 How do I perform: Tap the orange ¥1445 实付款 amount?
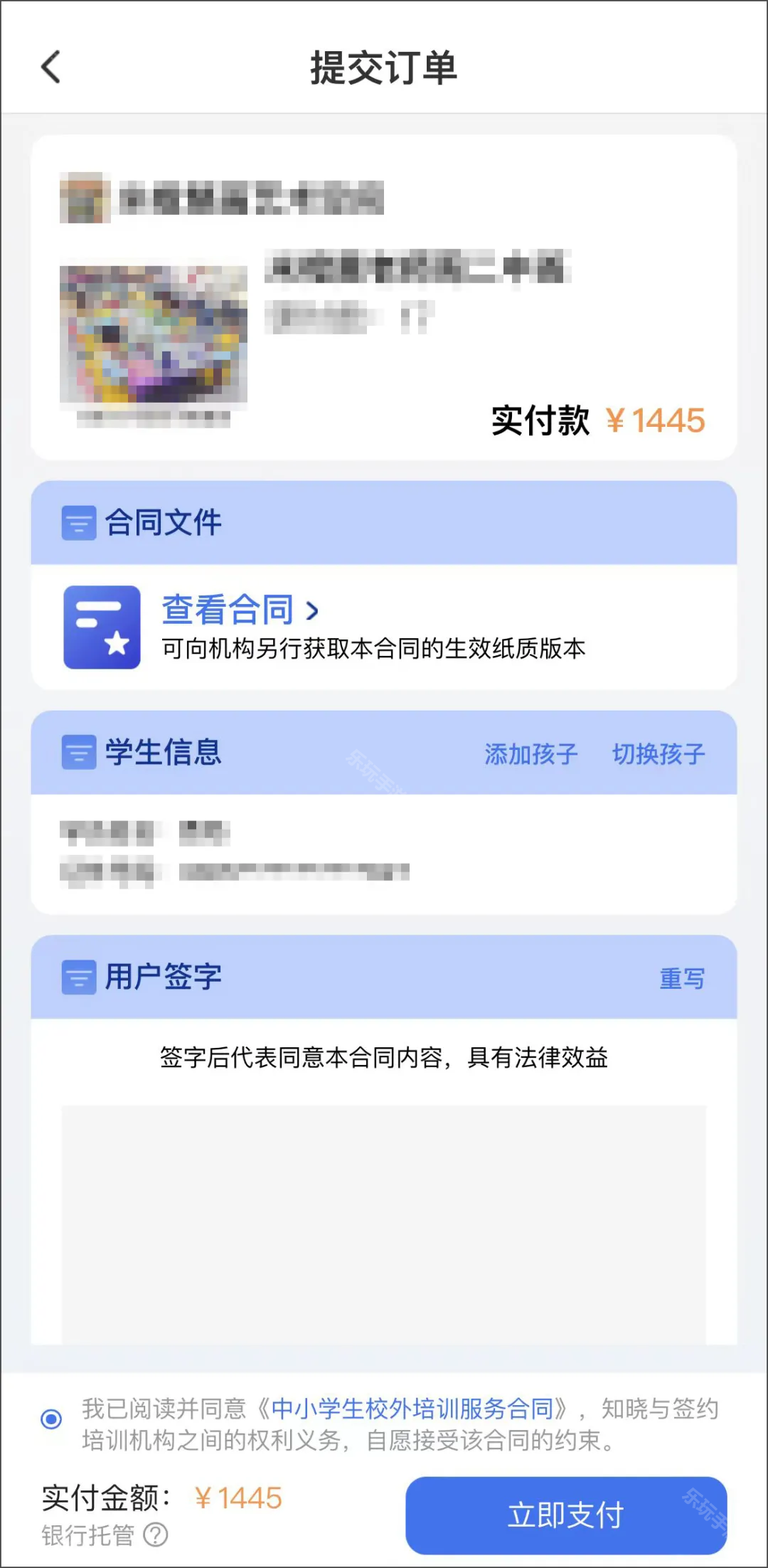click(654, 420)
